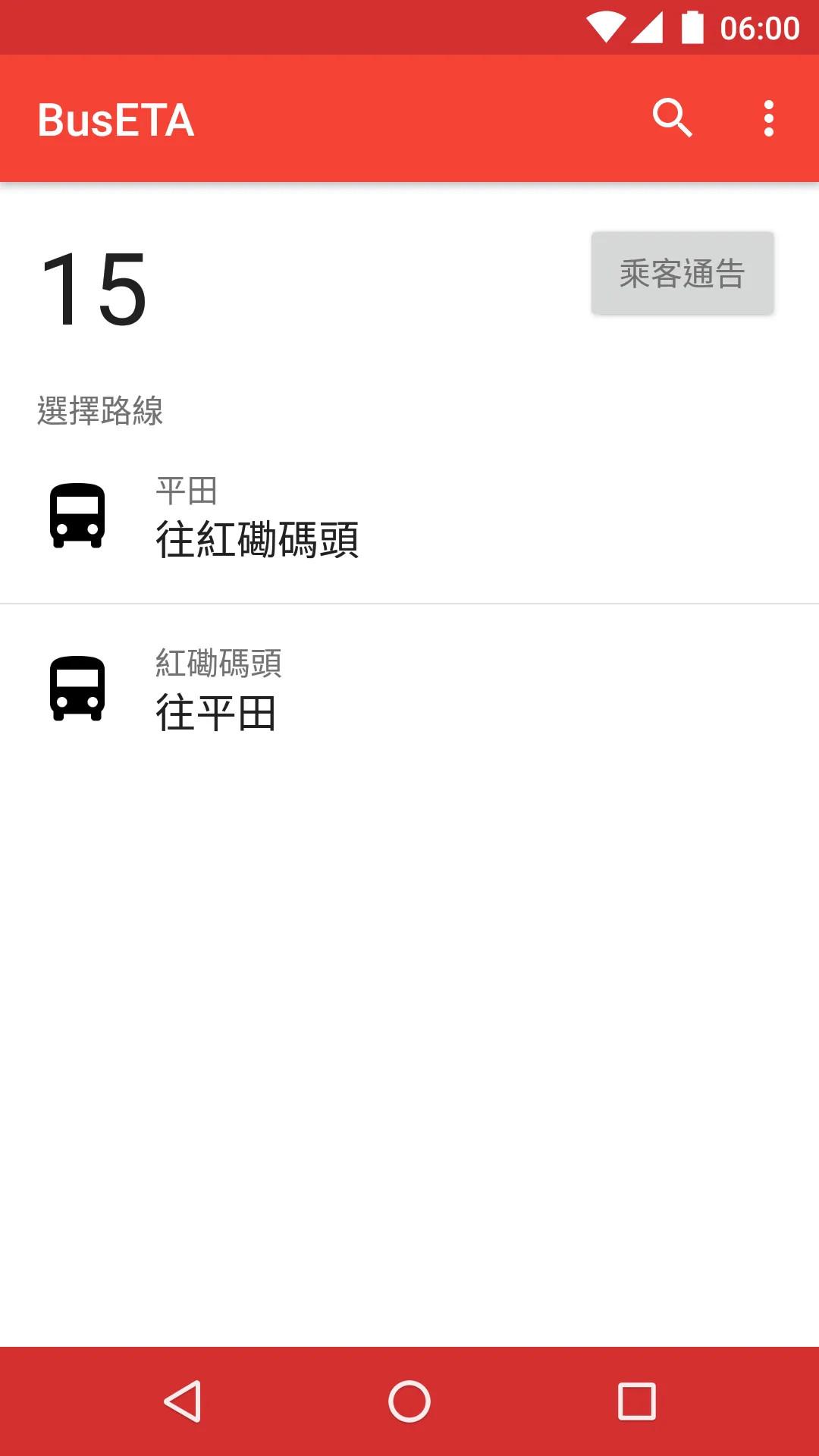Click the bus icon beside 平田 route
Image resolution: width=819 pixels, height=1456 pixels.
[77, 516]
